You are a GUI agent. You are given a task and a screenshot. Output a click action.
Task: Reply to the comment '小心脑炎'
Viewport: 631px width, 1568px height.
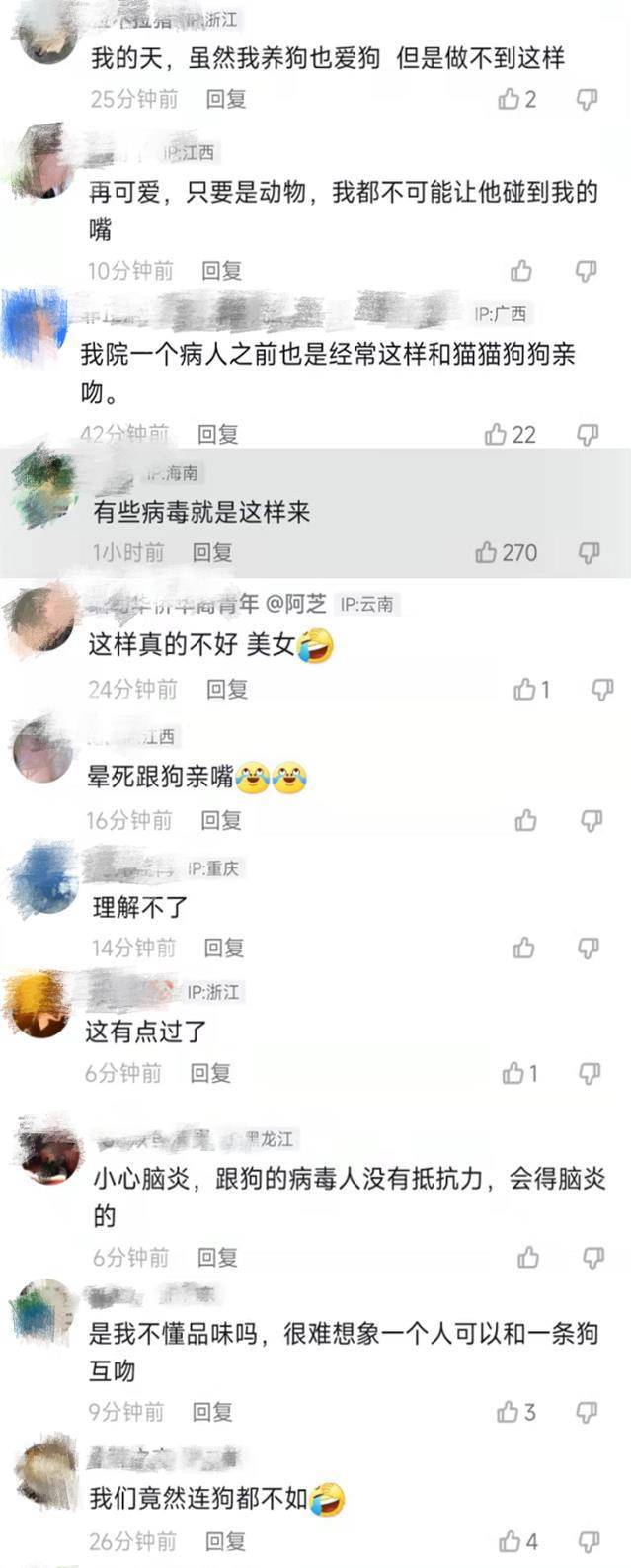pyautogui.click(x=217, y=1257)
